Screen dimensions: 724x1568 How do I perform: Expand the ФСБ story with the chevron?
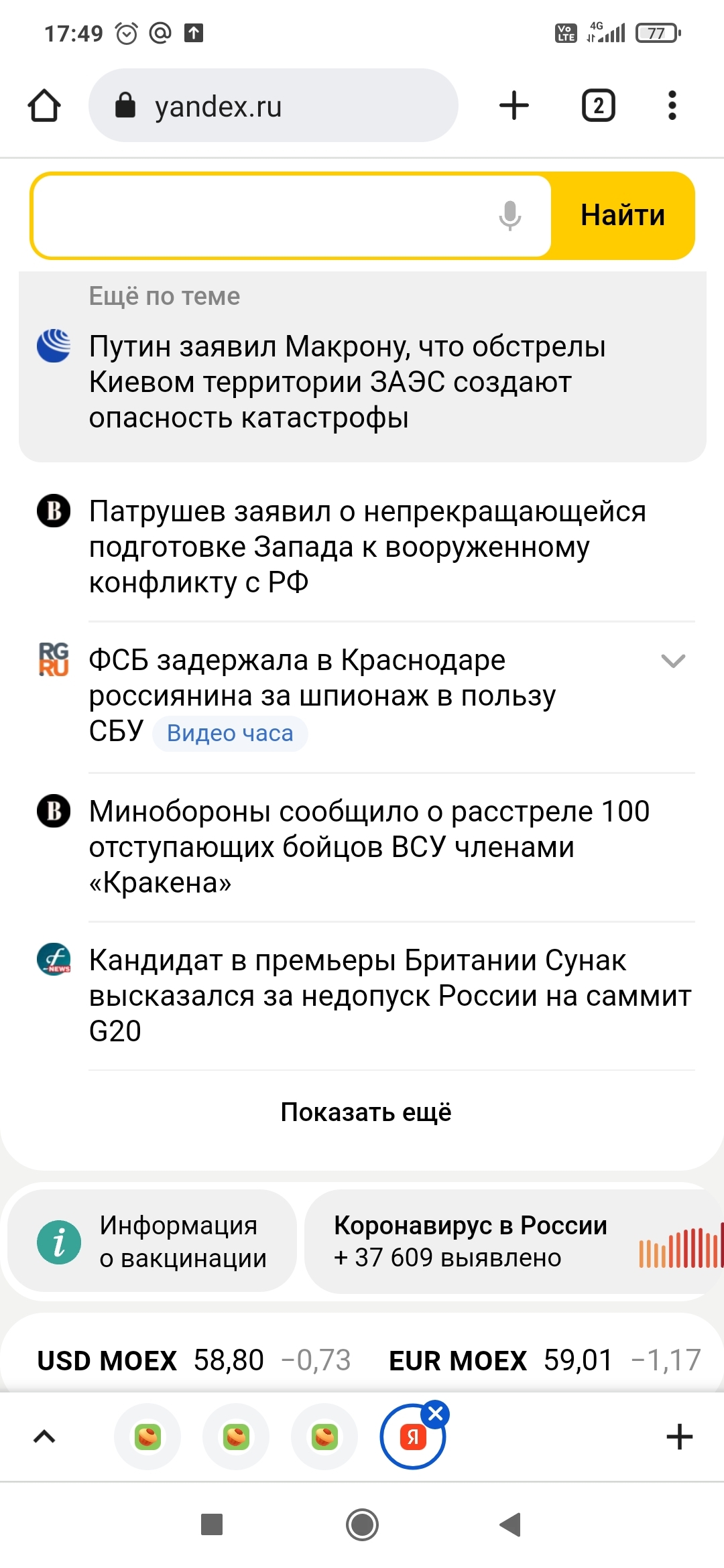[x=672, y=661]
